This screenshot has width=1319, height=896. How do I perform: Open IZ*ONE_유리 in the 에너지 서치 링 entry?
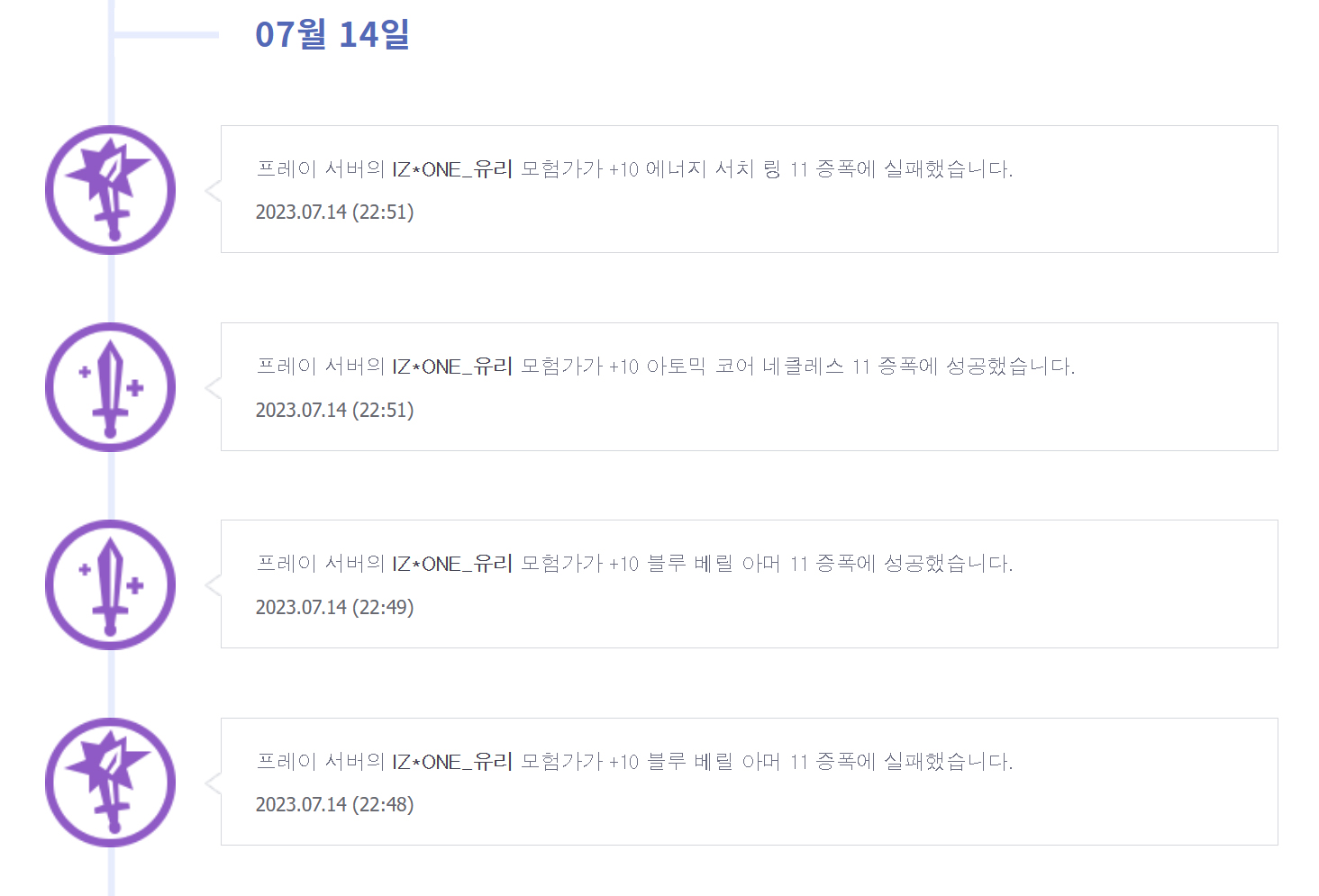pyautogui.click(x=451, y=168)
